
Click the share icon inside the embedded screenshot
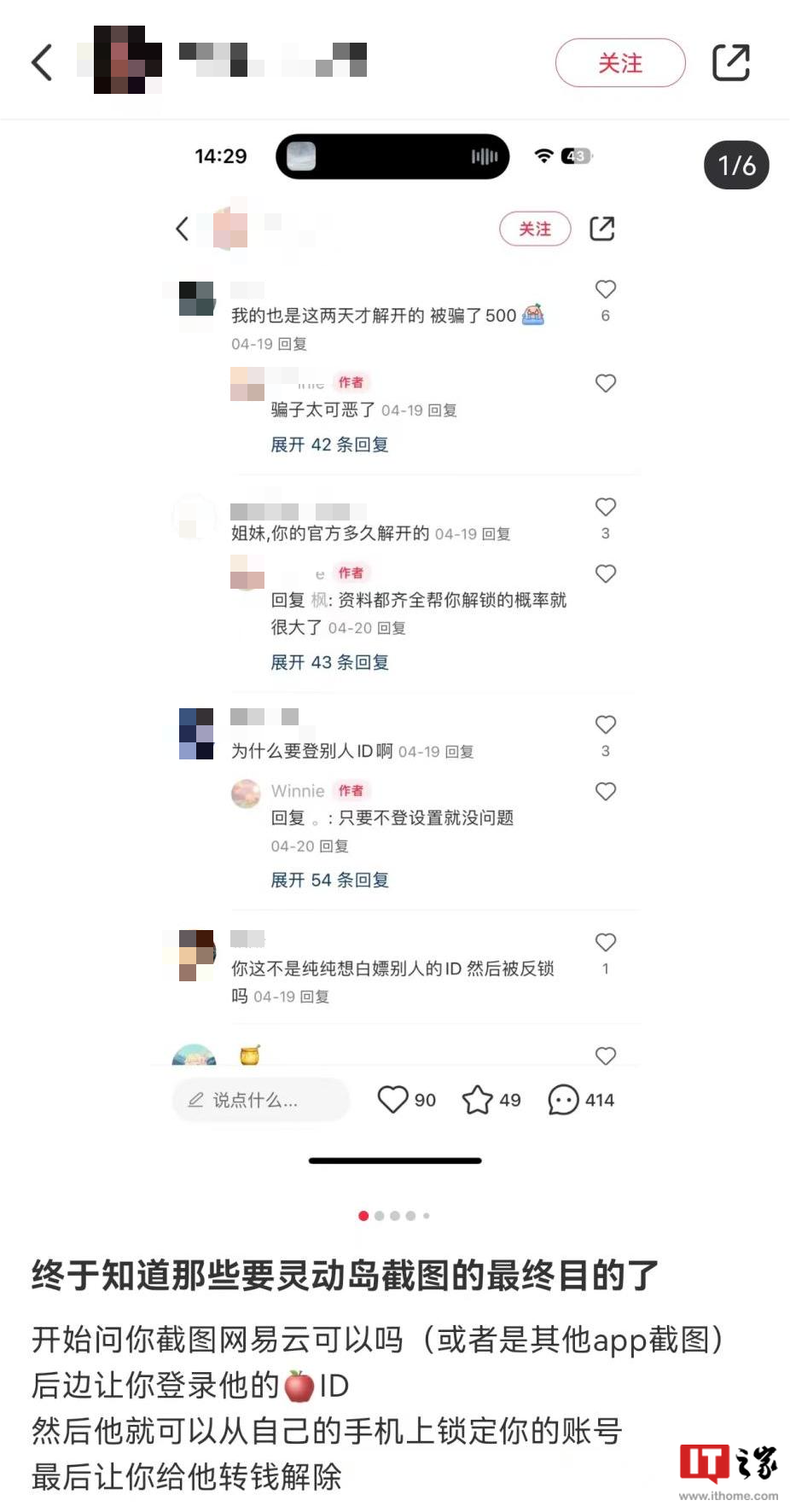[602, 229]
